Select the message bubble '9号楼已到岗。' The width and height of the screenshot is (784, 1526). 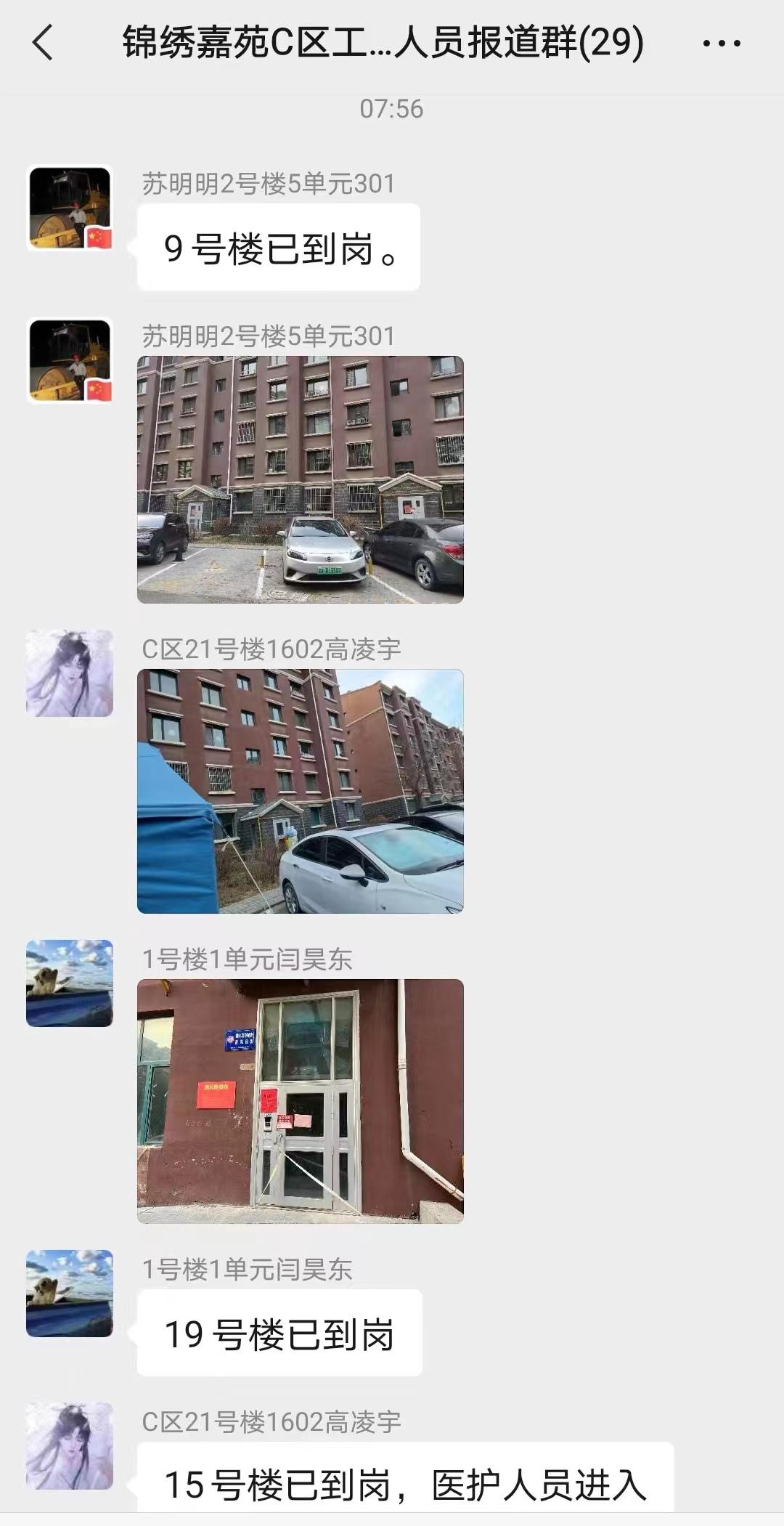(x=279, y=248)
